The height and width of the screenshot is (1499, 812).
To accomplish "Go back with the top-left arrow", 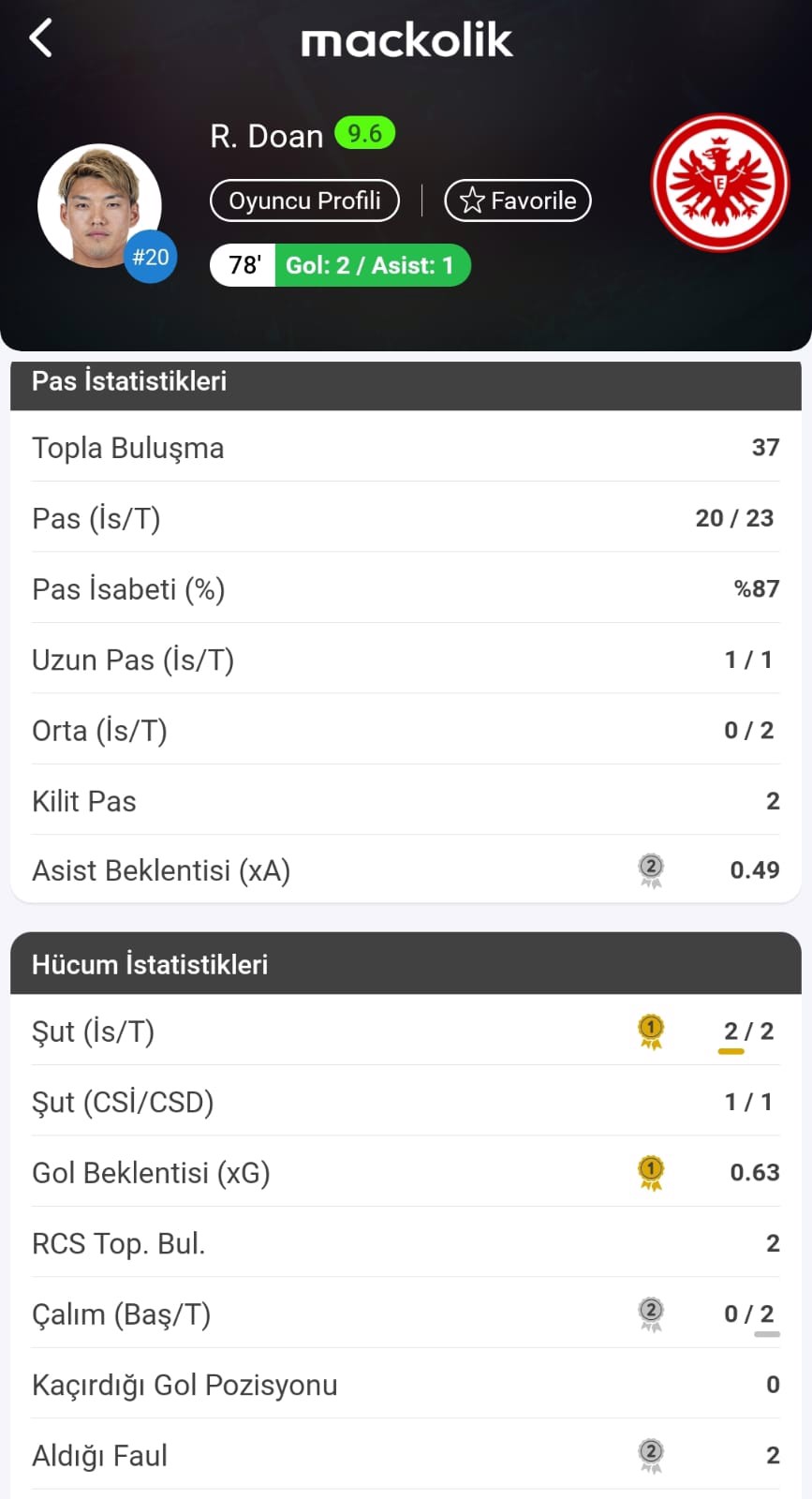I will click(40, 38).
